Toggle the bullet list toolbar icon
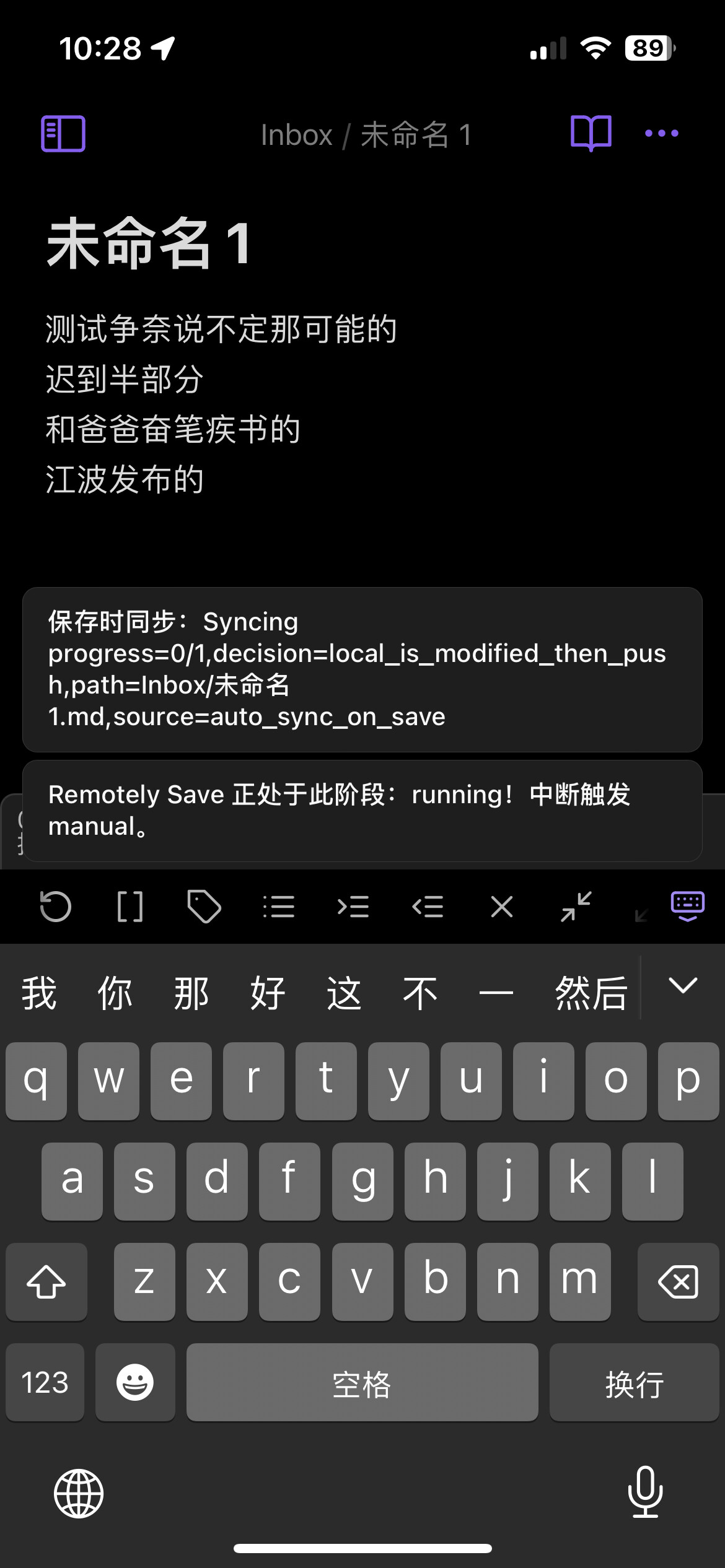 pos(278,907)
